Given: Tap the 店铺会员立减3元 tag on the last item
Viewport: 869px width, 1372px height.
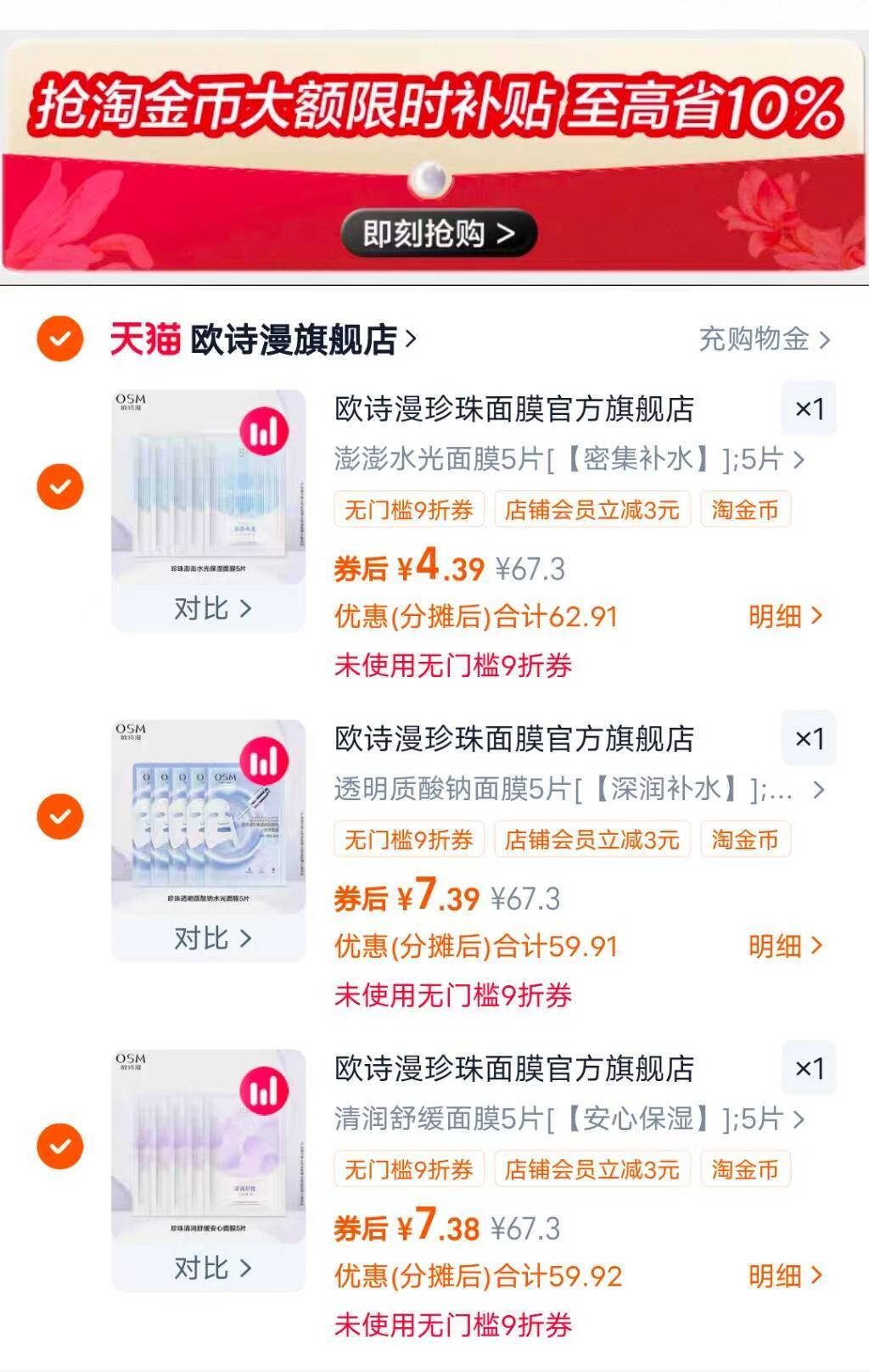Looking at the screenshot, I should point(594,1168).
